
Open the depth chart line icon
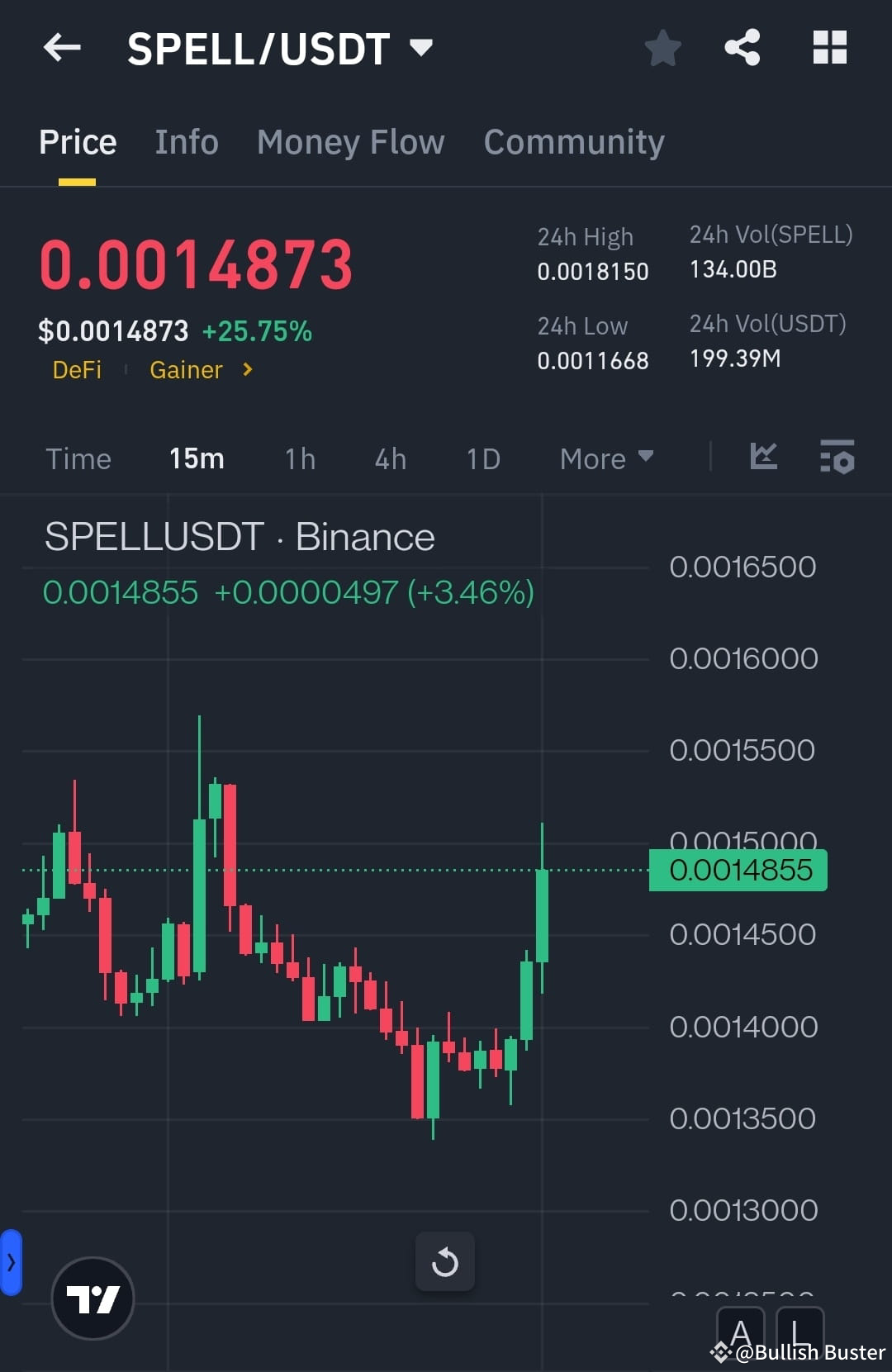764,458
